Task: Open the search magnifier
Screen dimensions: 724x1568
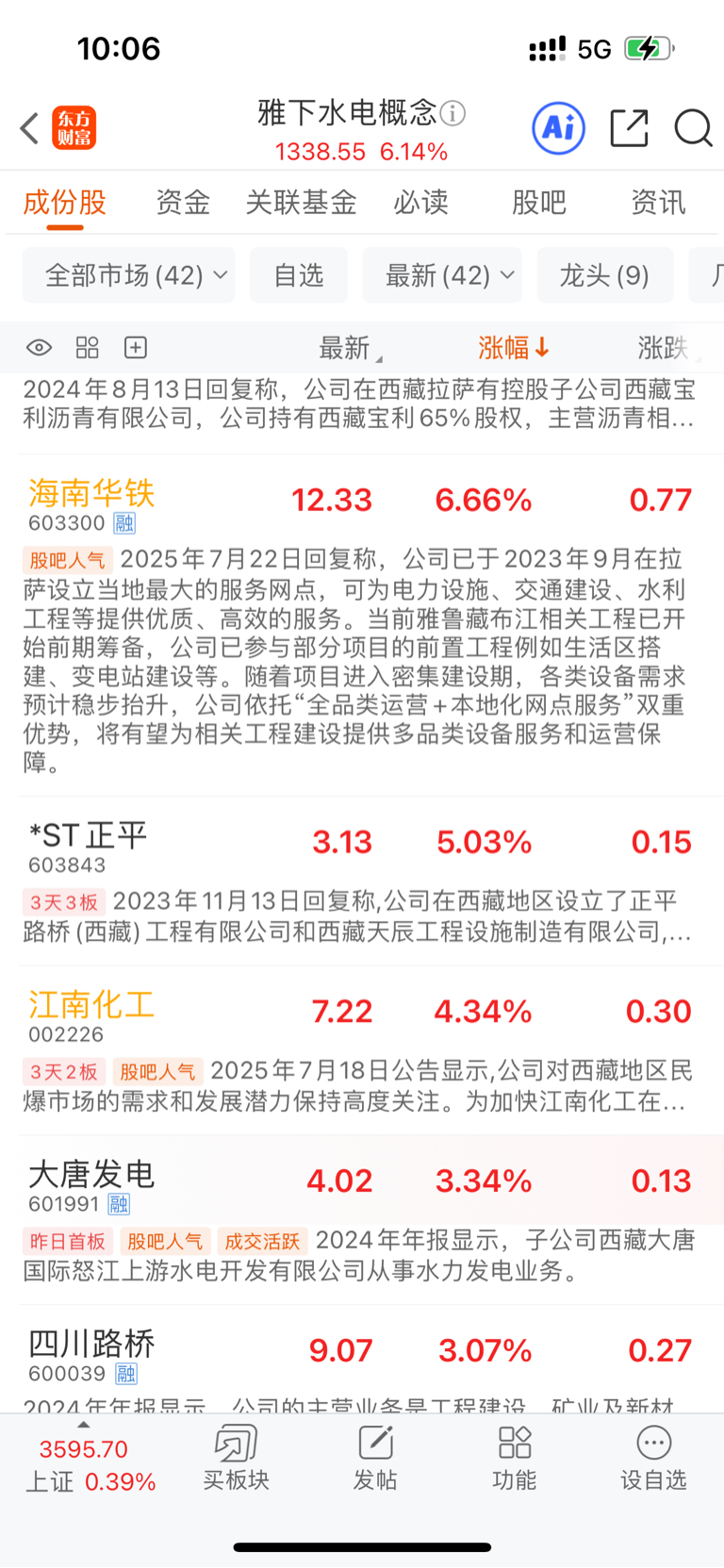Action: [x=693, y=128]
